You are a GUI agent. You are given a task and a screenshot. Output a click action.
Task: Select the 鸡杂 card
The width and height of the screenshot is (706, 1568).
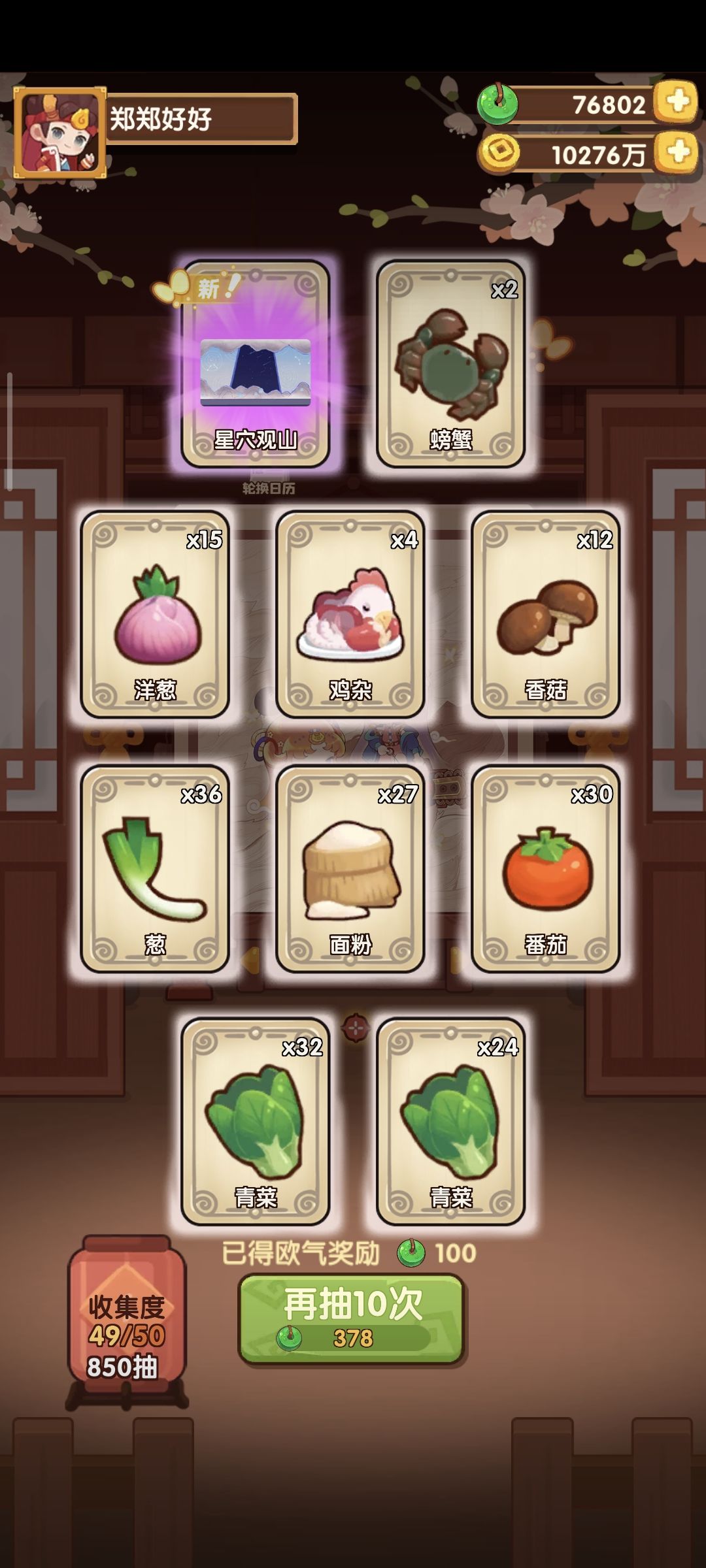[350, 614]
